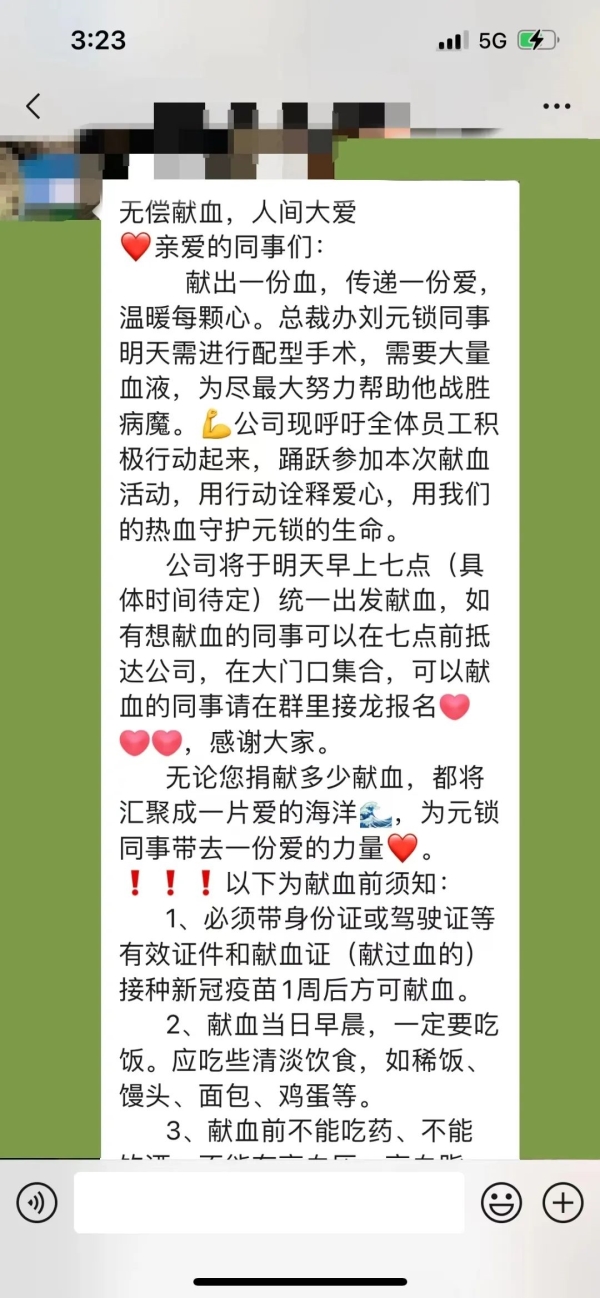This screenshot has height=1298, width=600.
Task: Switch to voice message input
Action: coord(37,1203)
